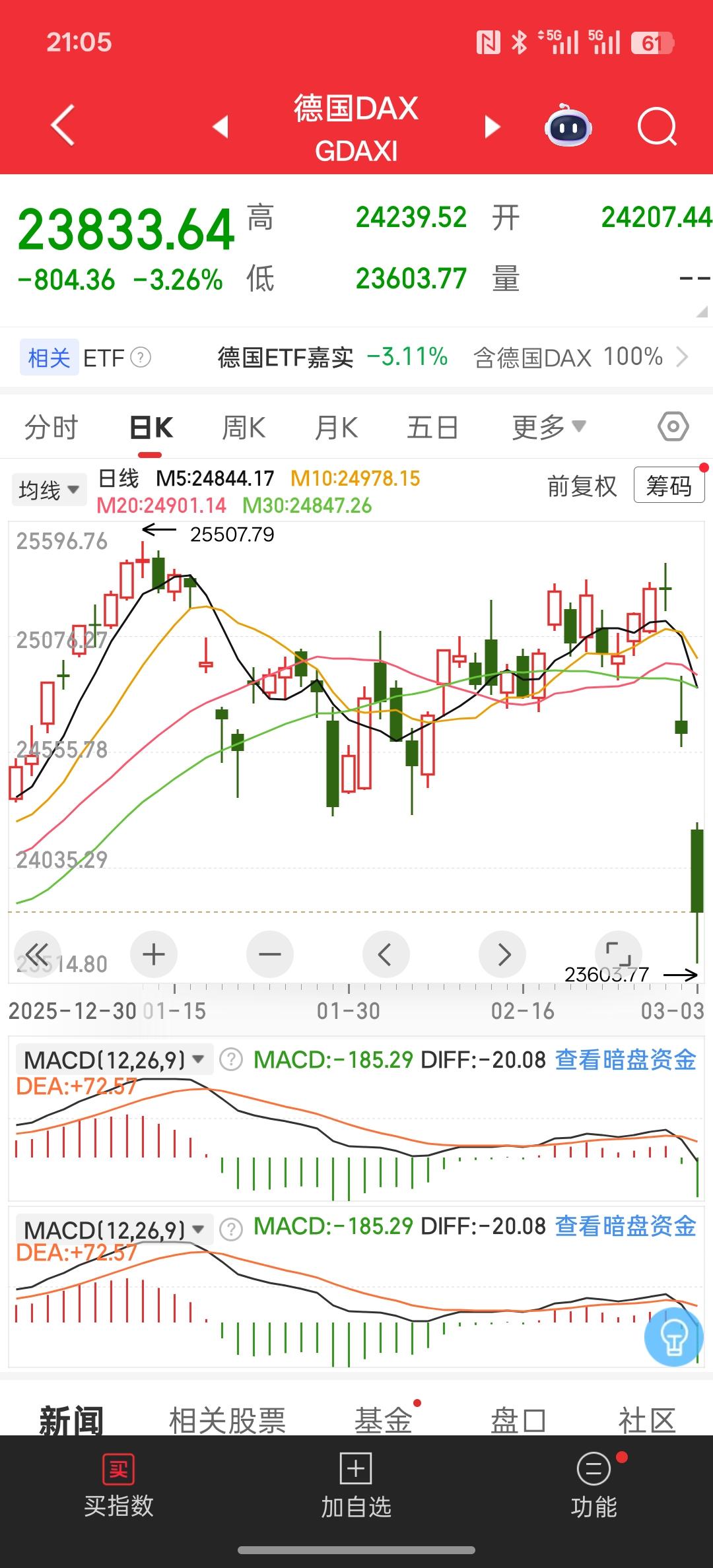Switch to the next index with right triangle
This screenshot has height=1568, width=713.
point(492,126)
